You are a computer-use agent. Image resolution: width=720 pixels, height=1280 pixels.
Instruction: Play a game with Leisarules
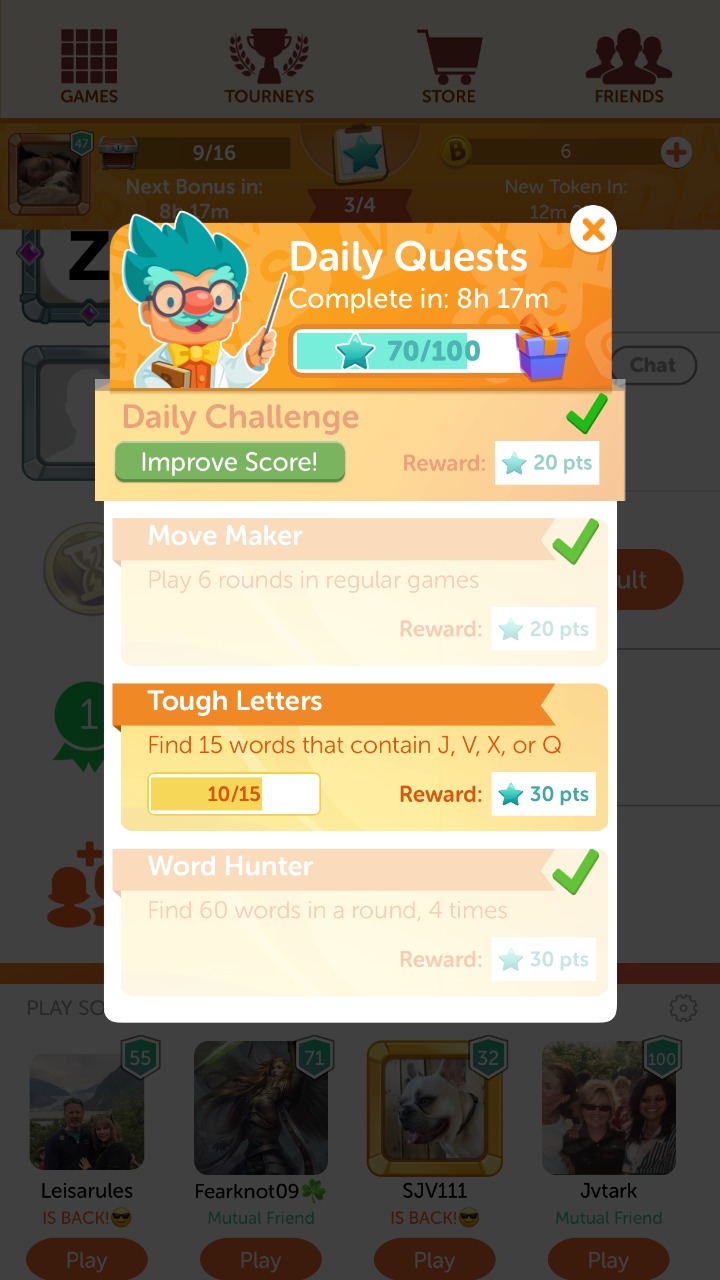(x=87, y=1260)
